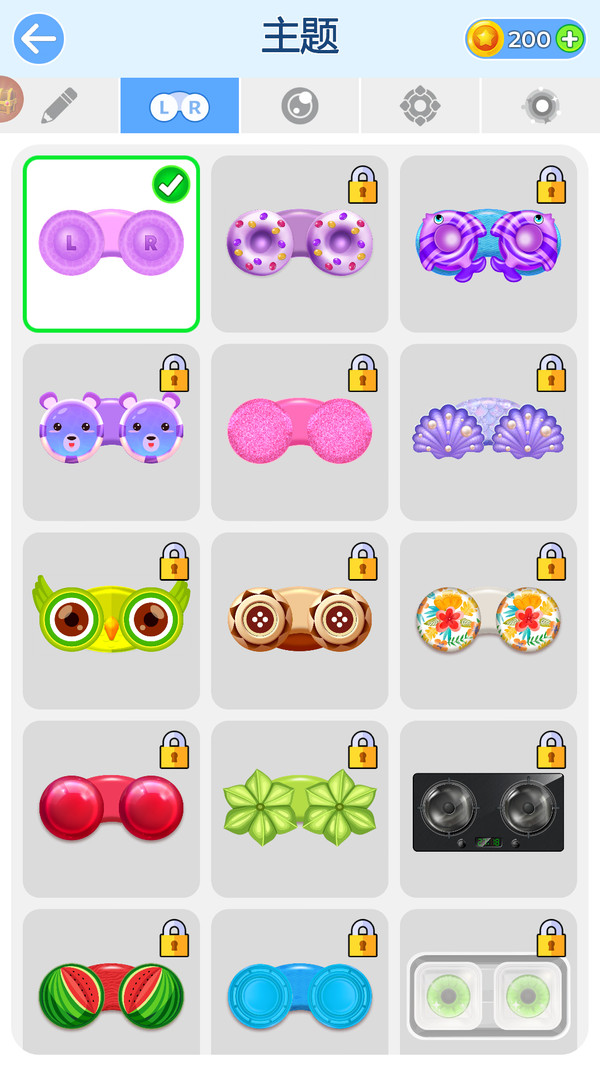The height and width of the screenshot is (1066, 600).
Task: Select the plain purple L R case
Action: pos(111,244)
